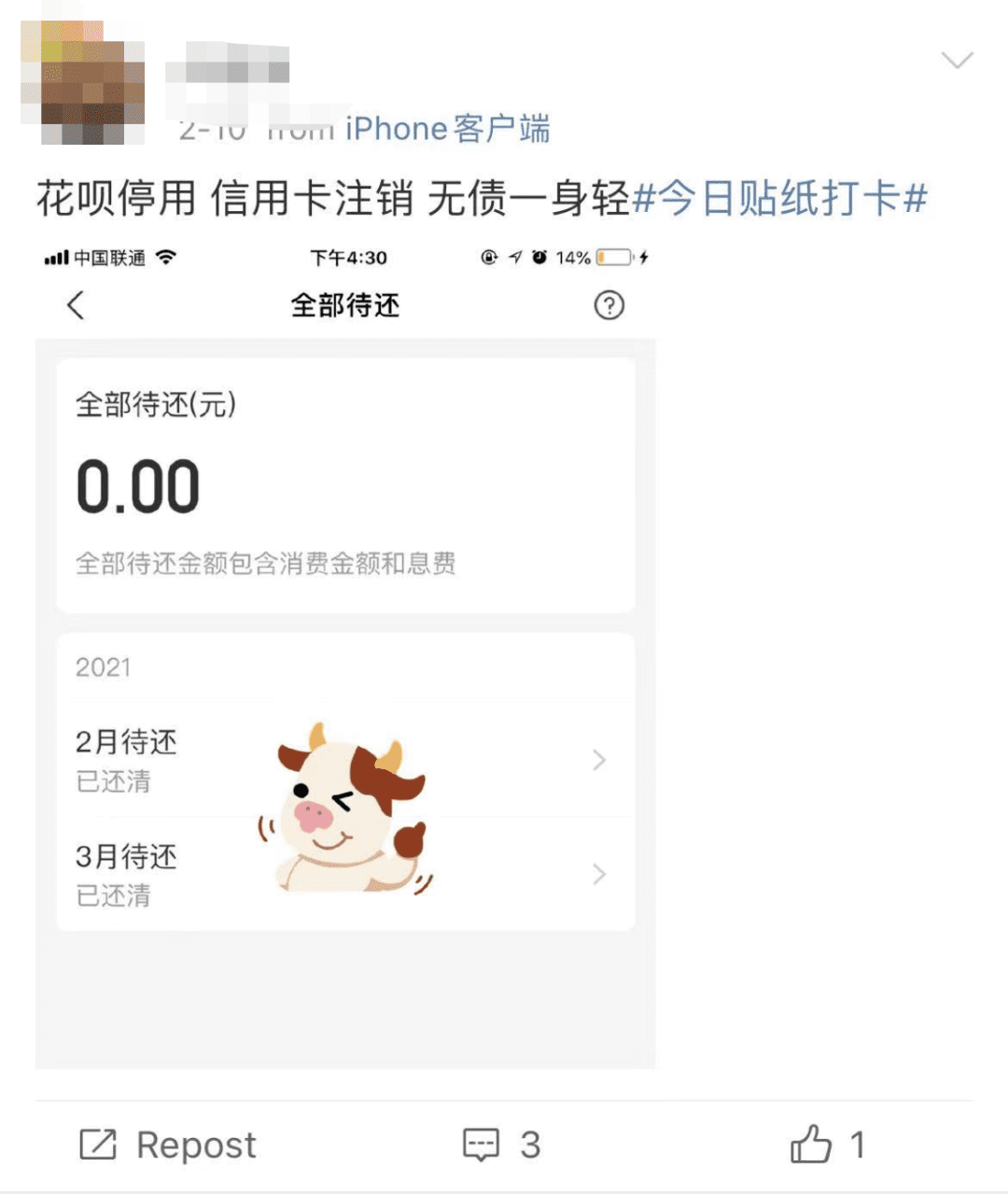Open the attached screenshot image

[345, 653]
